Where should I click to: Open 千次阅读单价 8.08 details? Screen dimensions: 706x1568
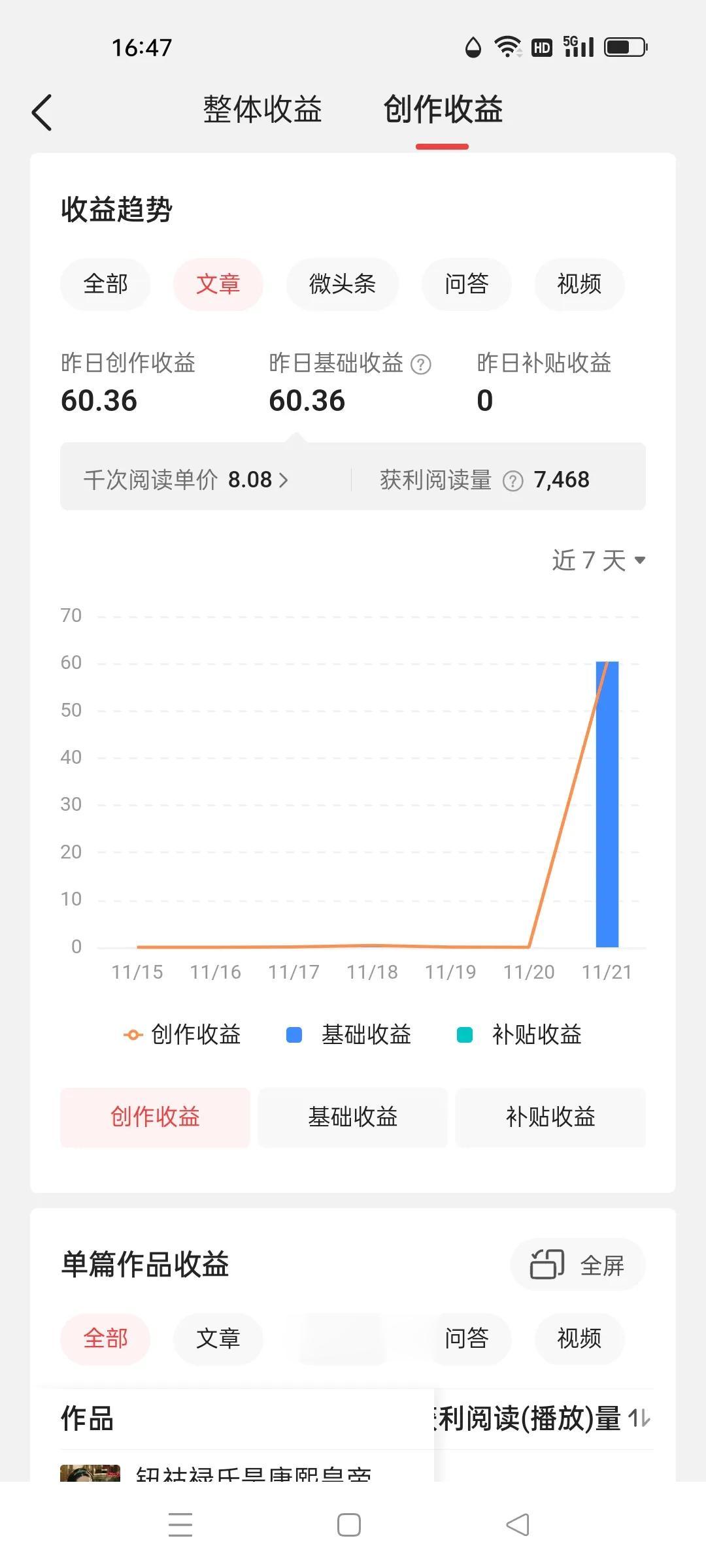click(x=186, y=480)
